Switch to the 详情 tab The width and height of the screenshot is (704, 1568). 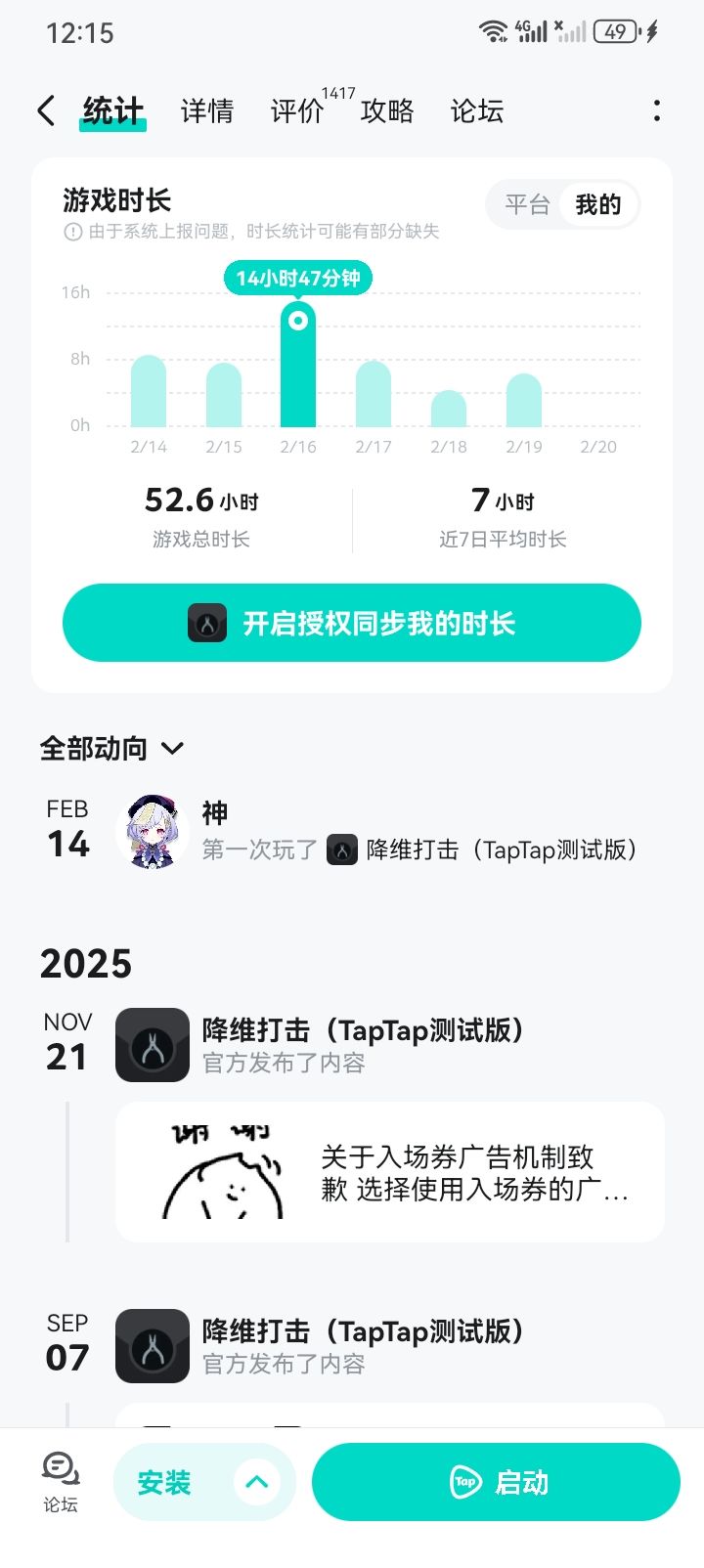[x=207, y=111]
